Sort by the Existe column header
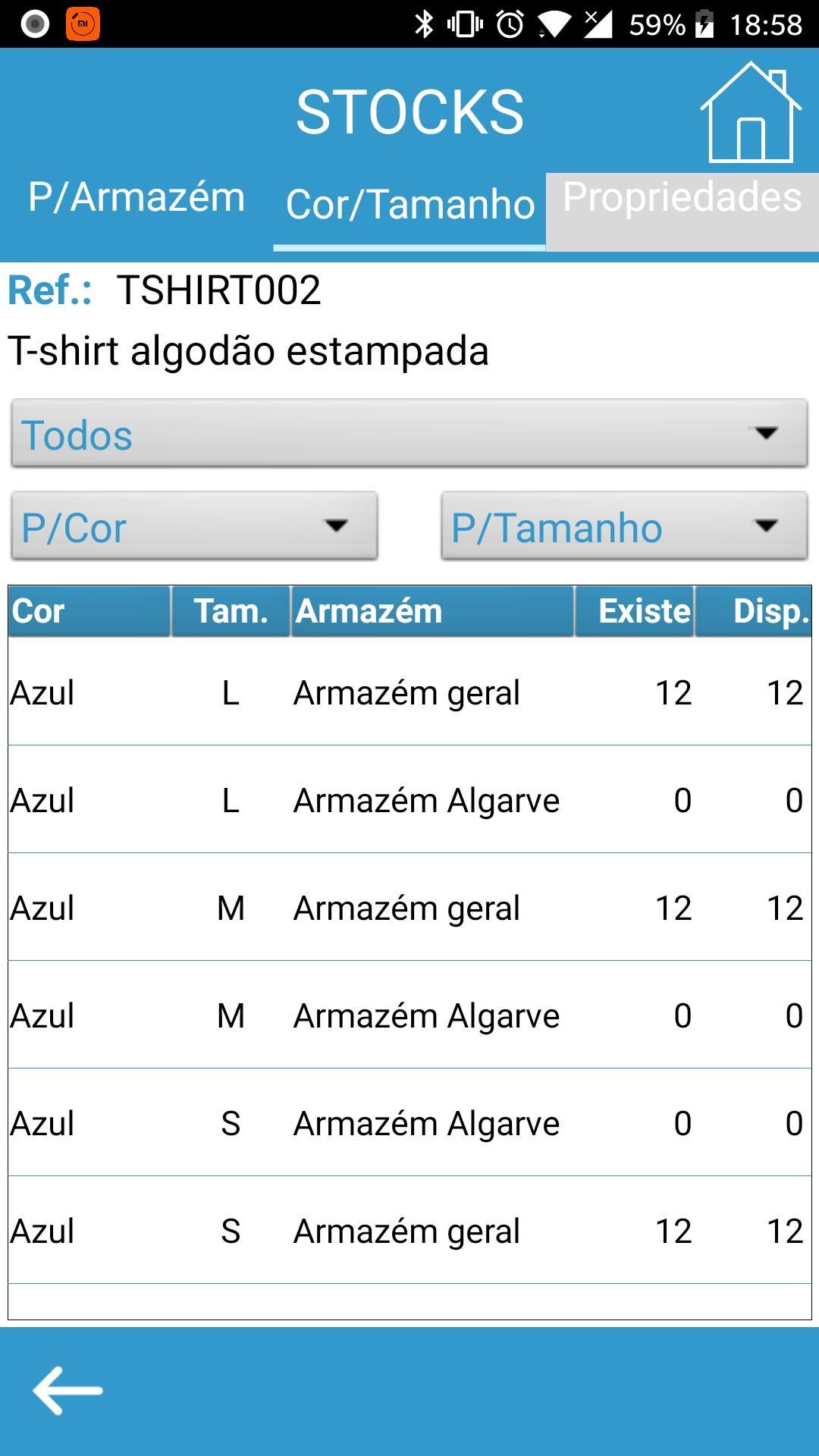Image resolution: width=819 pixels, height=1456 pixels. tap(634, 611)
